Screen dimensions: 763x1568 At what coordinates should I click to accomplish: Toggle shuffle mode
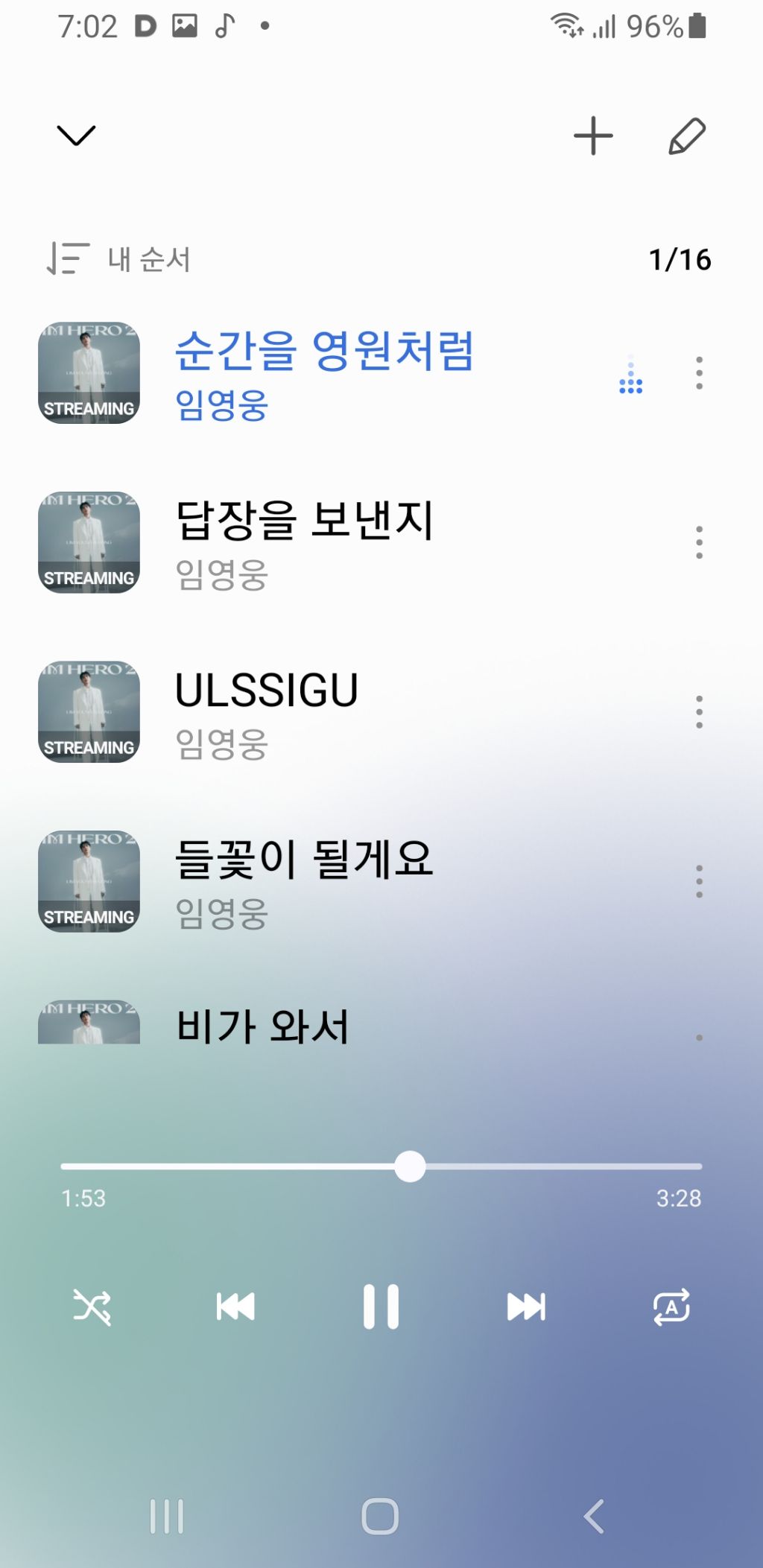(92, 1307)
